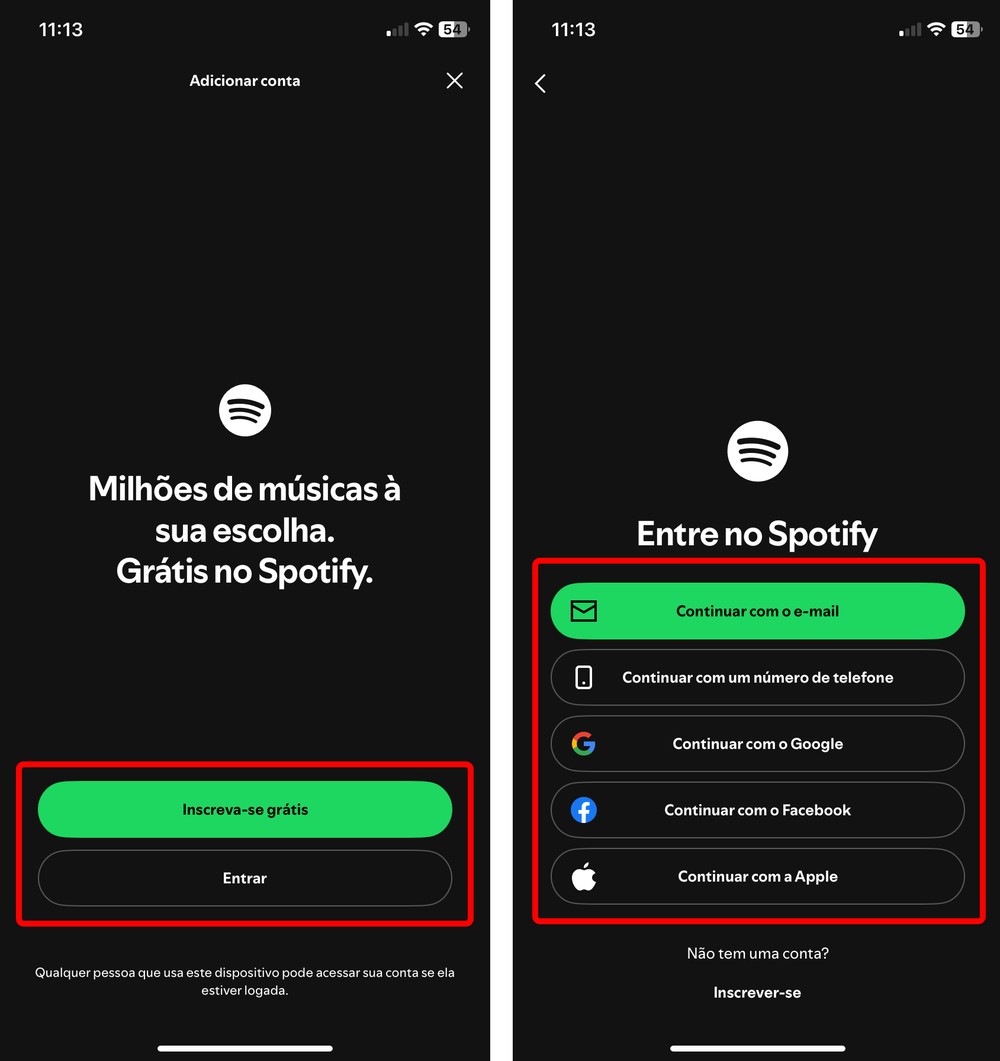This screenshot has width=1000, height=1061.
Task: Click the Wi-Fi icon in the right status bar
Action: tap(933, 29)
